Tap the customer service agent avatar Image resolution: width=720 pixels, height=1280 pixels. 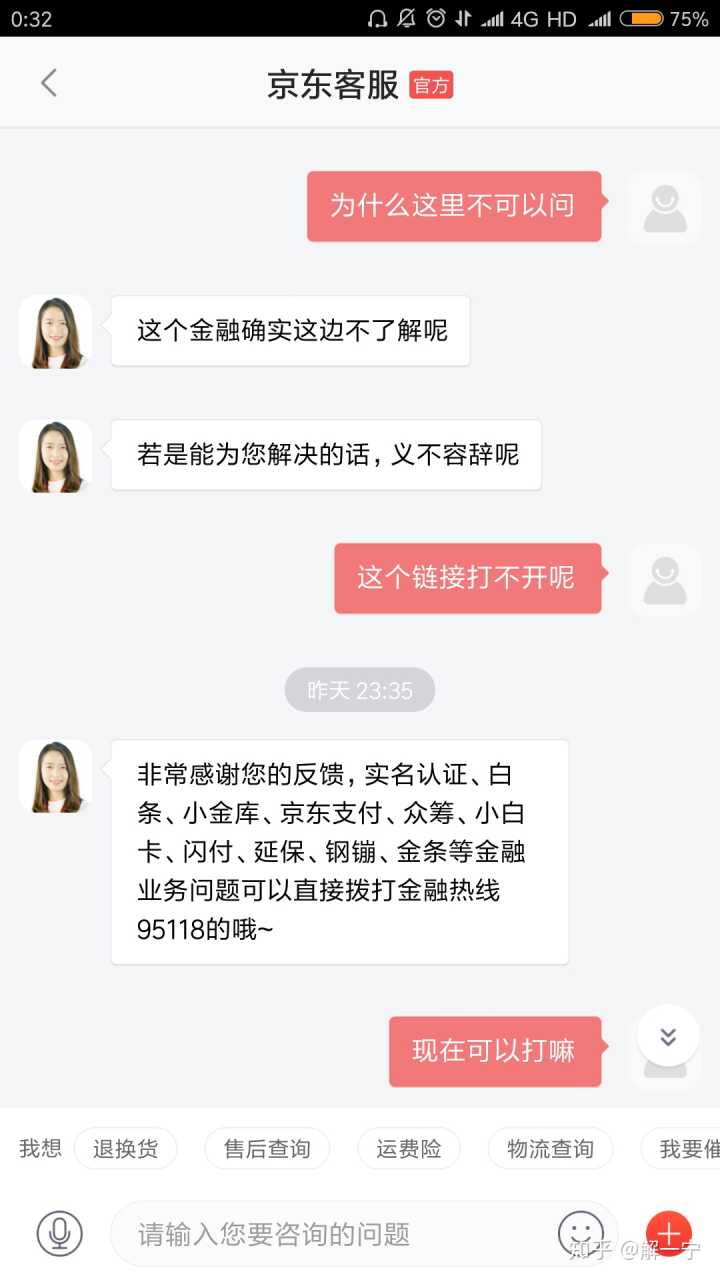coord(55,331)
